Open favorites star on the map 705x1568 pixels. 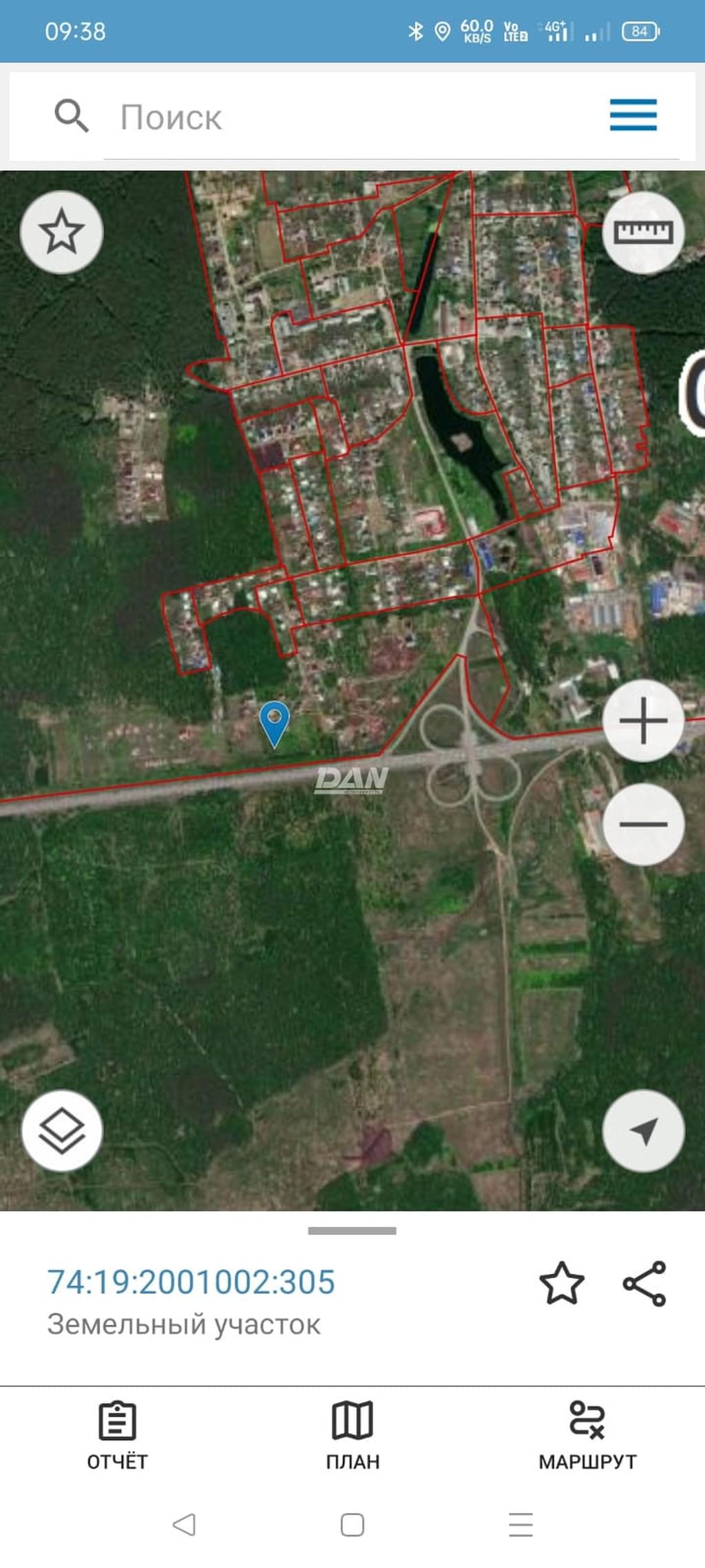[x=62, y=232]
